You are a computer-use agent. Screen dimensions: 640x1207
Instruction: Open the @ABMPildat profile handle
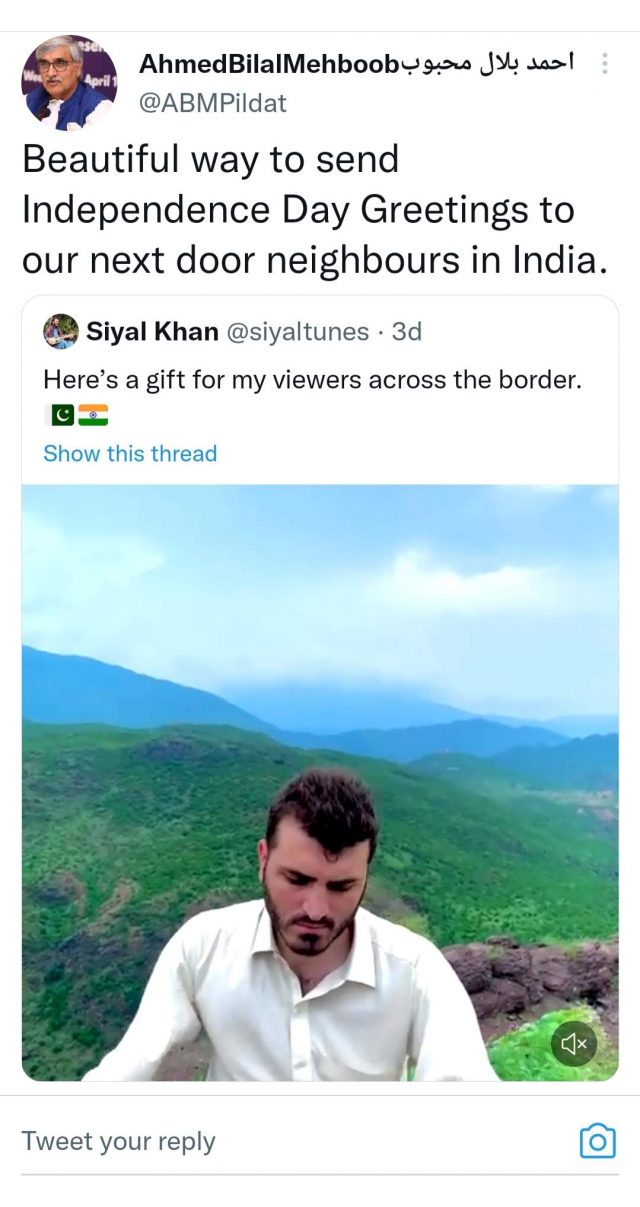click(212, 103)
